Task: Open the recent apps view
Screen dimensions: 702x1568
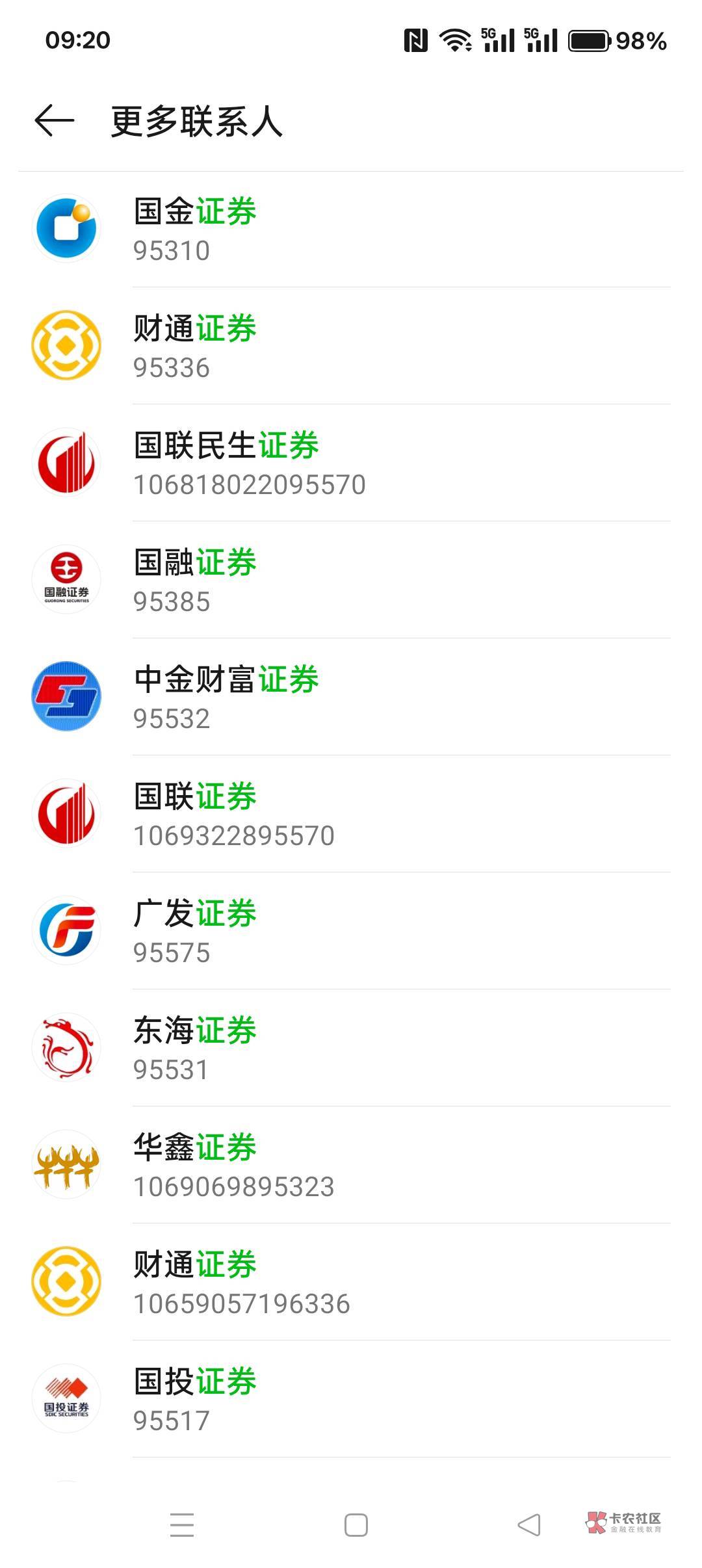Action: click(x=182, y=1525)
